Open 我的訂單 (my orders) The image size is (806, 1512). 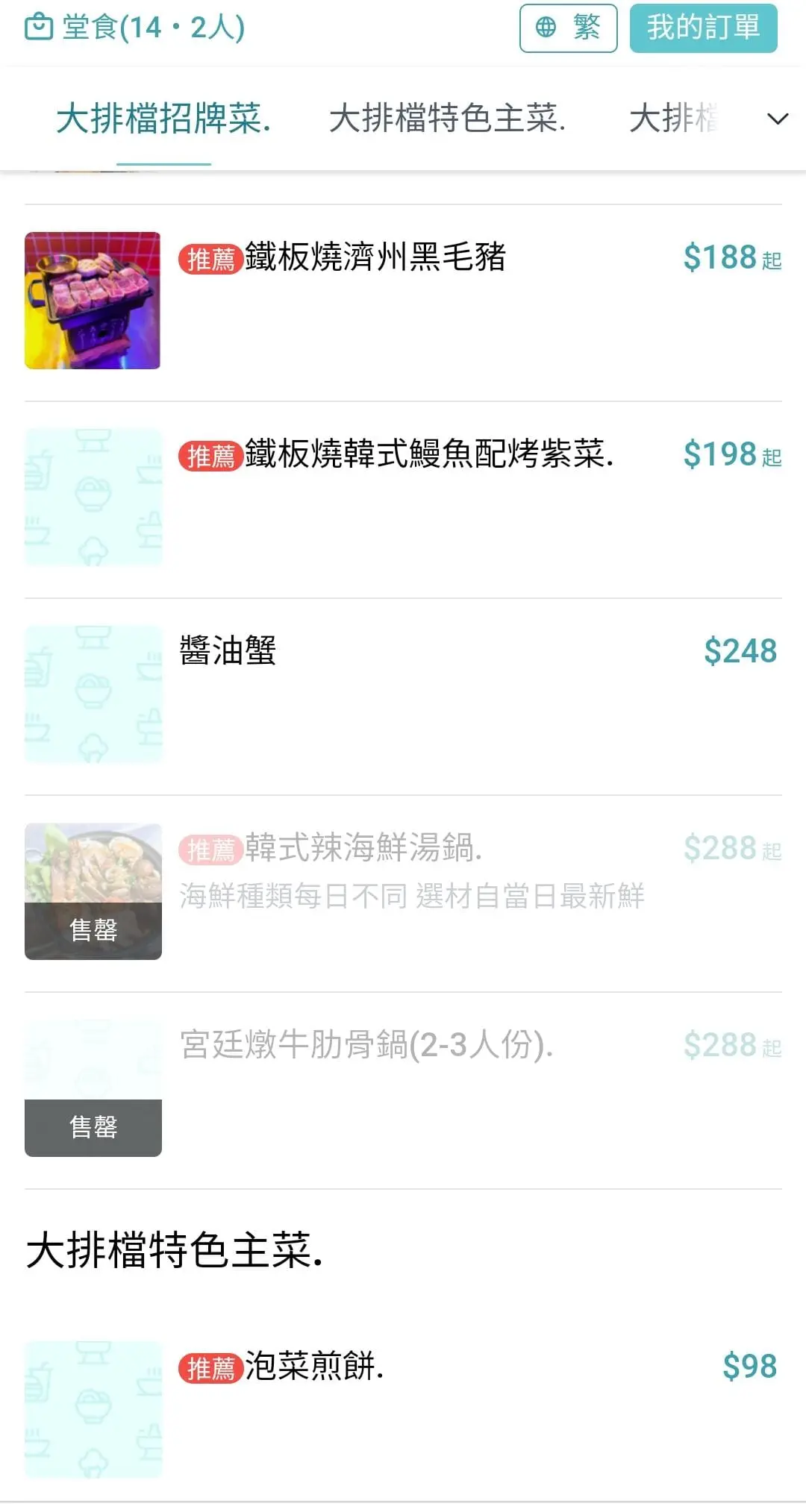[x=703, y=28]
